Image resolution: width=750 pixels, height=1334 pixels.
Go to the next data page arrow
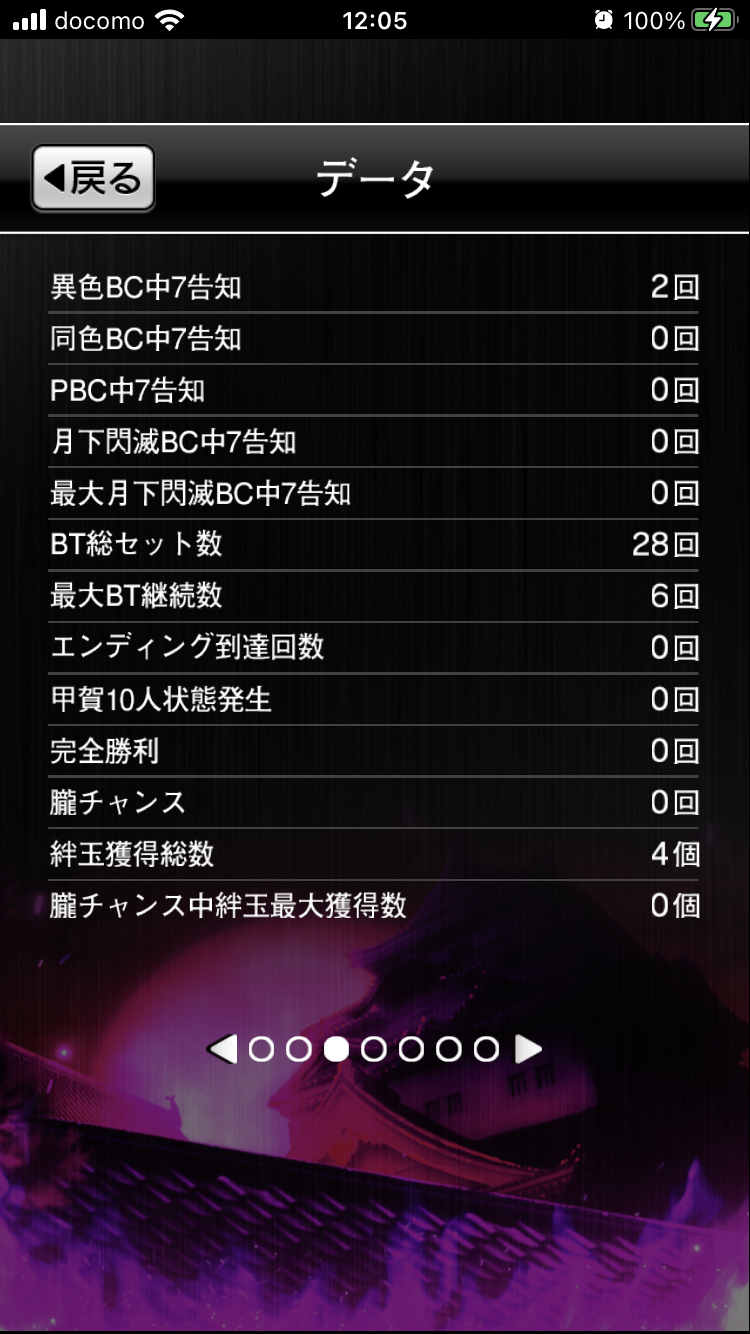click(528, 1049)
